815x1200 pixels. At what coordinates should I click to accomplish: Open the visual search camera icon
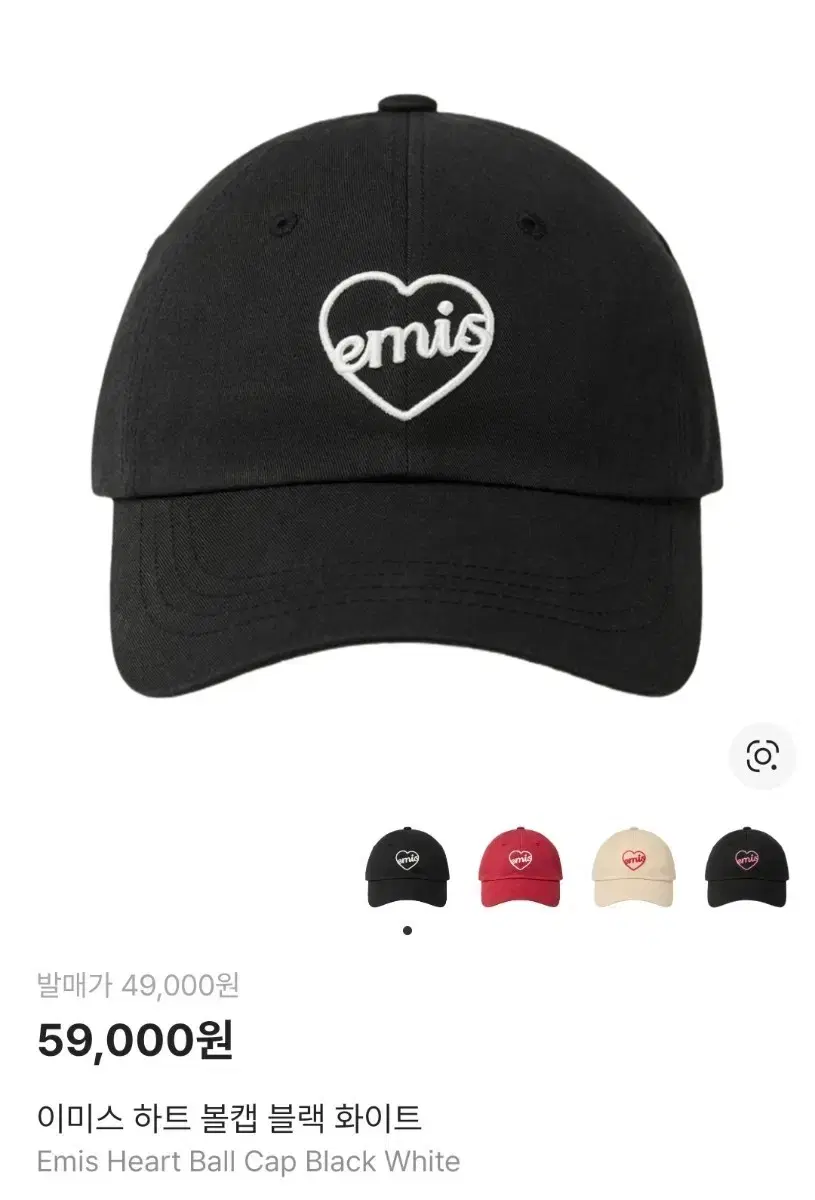pyautogui.click(x=762, y=756)
